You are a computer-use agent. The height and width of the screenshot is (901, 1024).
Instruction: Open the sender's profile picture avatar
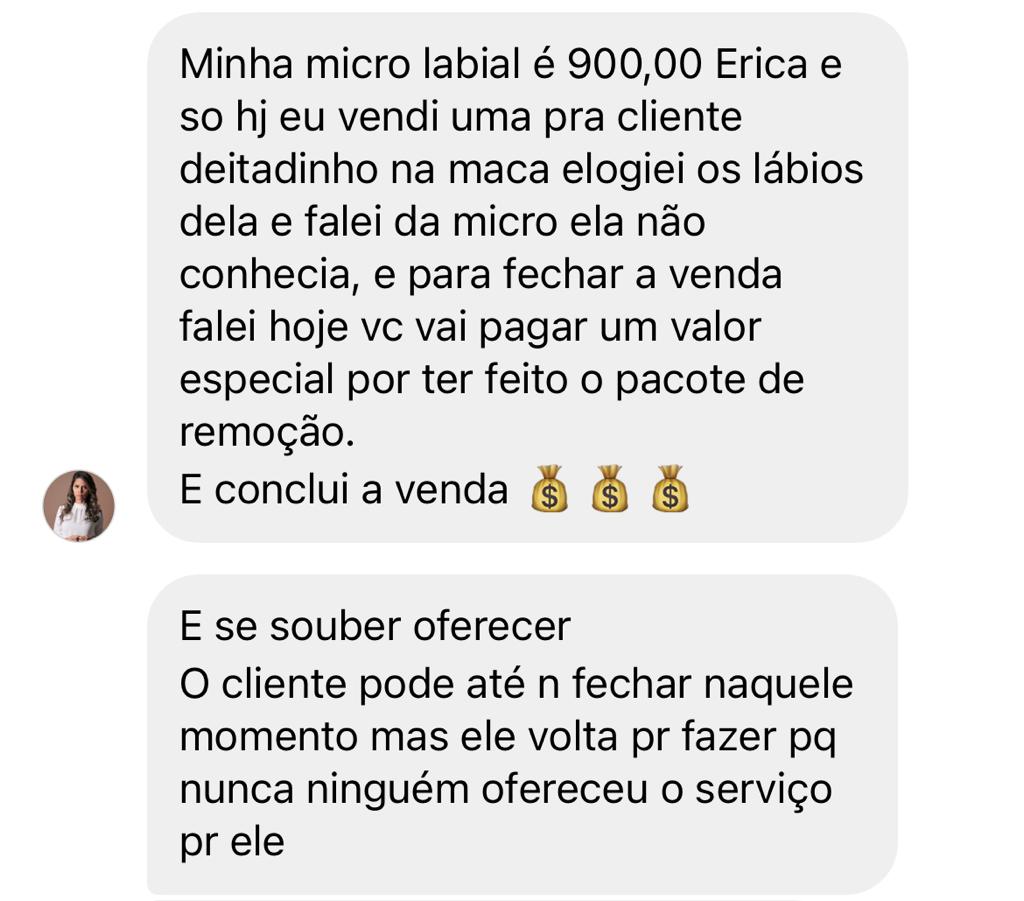pyautogui.click(x=79, y=506)
